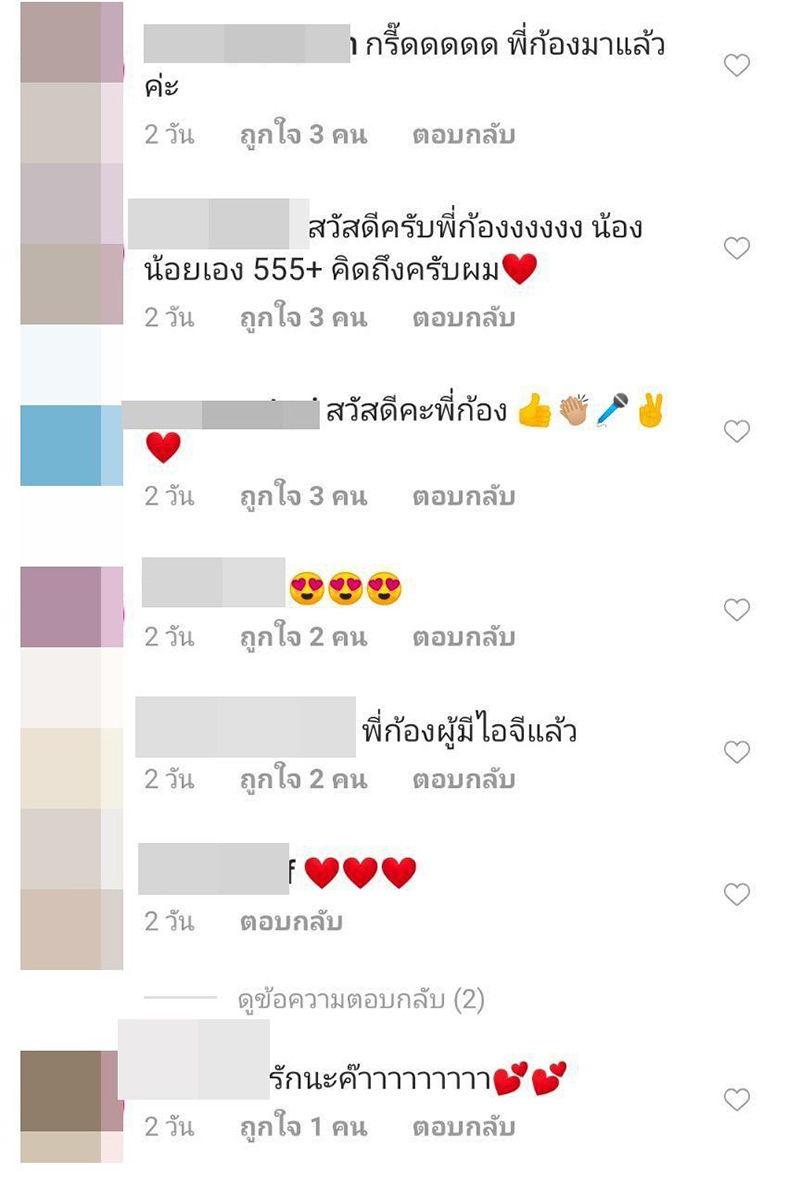Image resolution: width=800 pixels, height=1187 pixels.
Task: Reply to the three heart-eyes emoji comment
Action: tap(463, 637)
